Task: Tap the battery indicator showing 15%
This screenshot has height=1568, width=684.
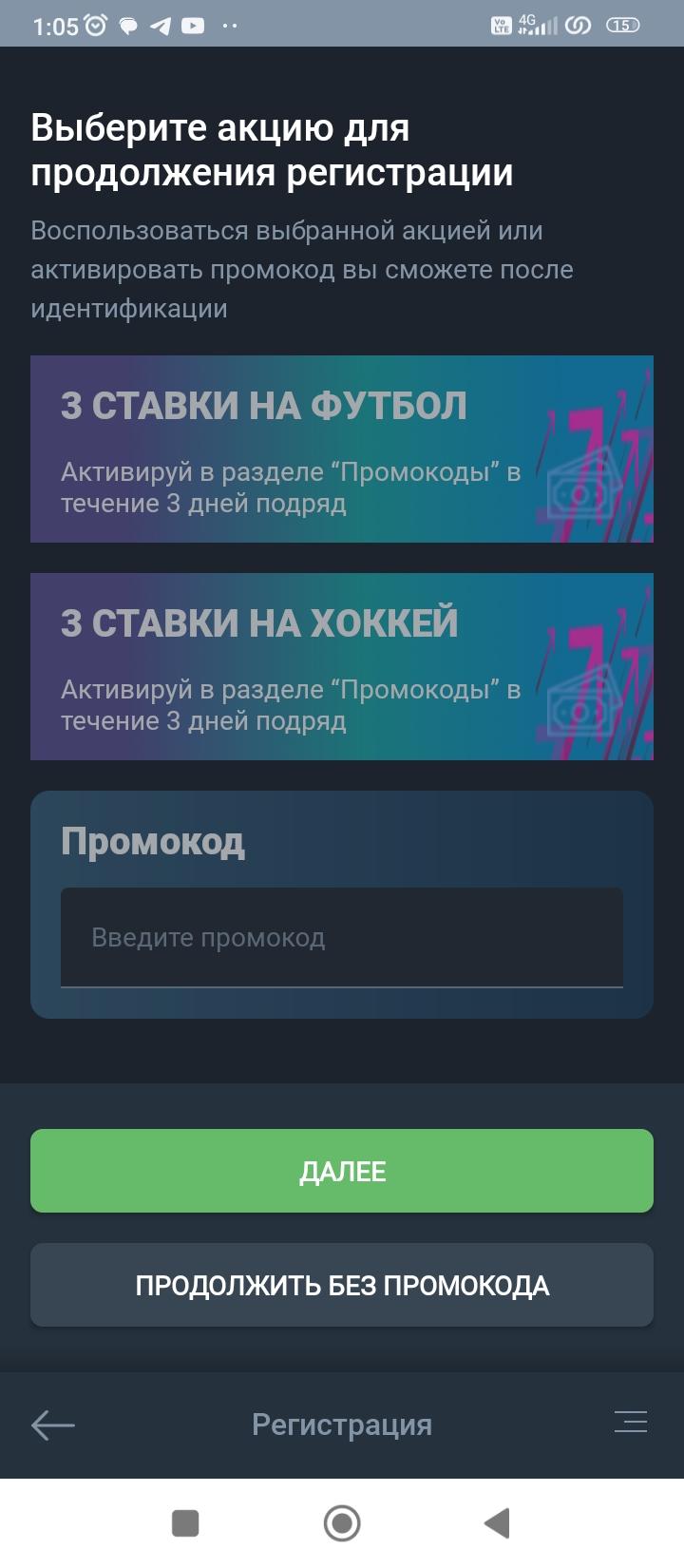Action: (622, 26)
